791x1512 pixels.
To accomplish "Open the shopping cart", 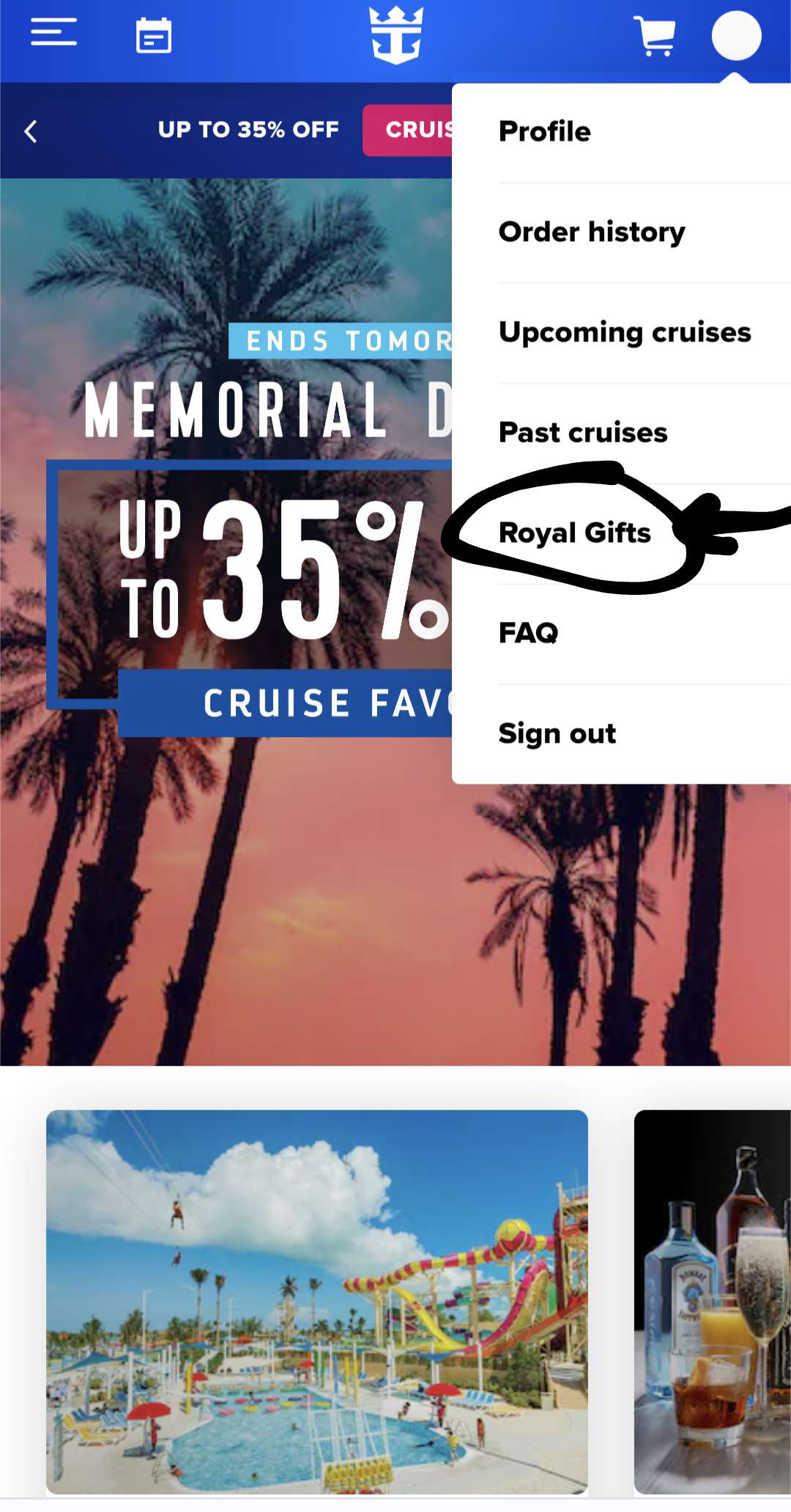I will coord(655,36).
